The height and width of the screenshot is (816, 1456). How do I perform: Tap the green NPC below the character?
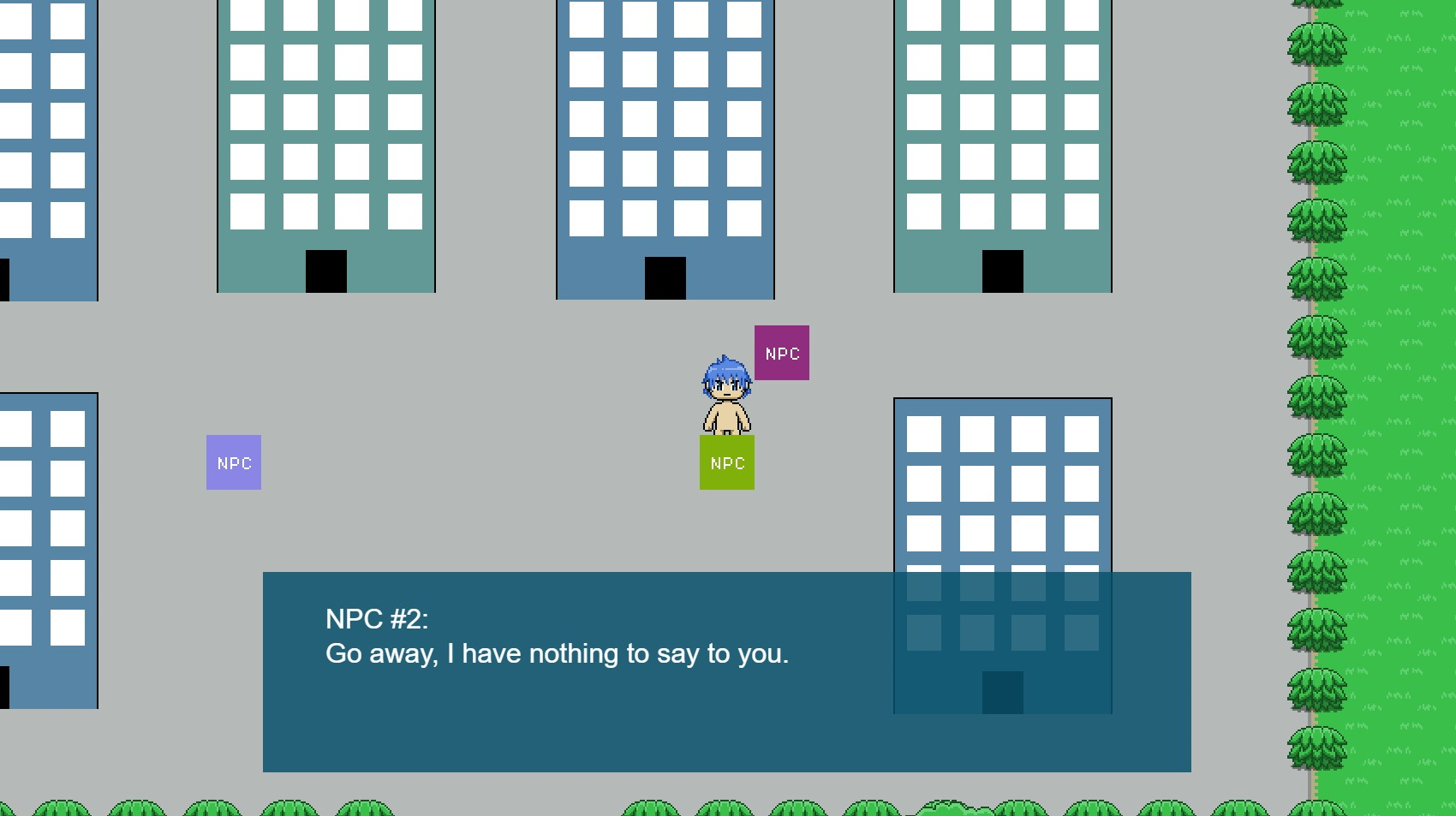pos(726,462)
